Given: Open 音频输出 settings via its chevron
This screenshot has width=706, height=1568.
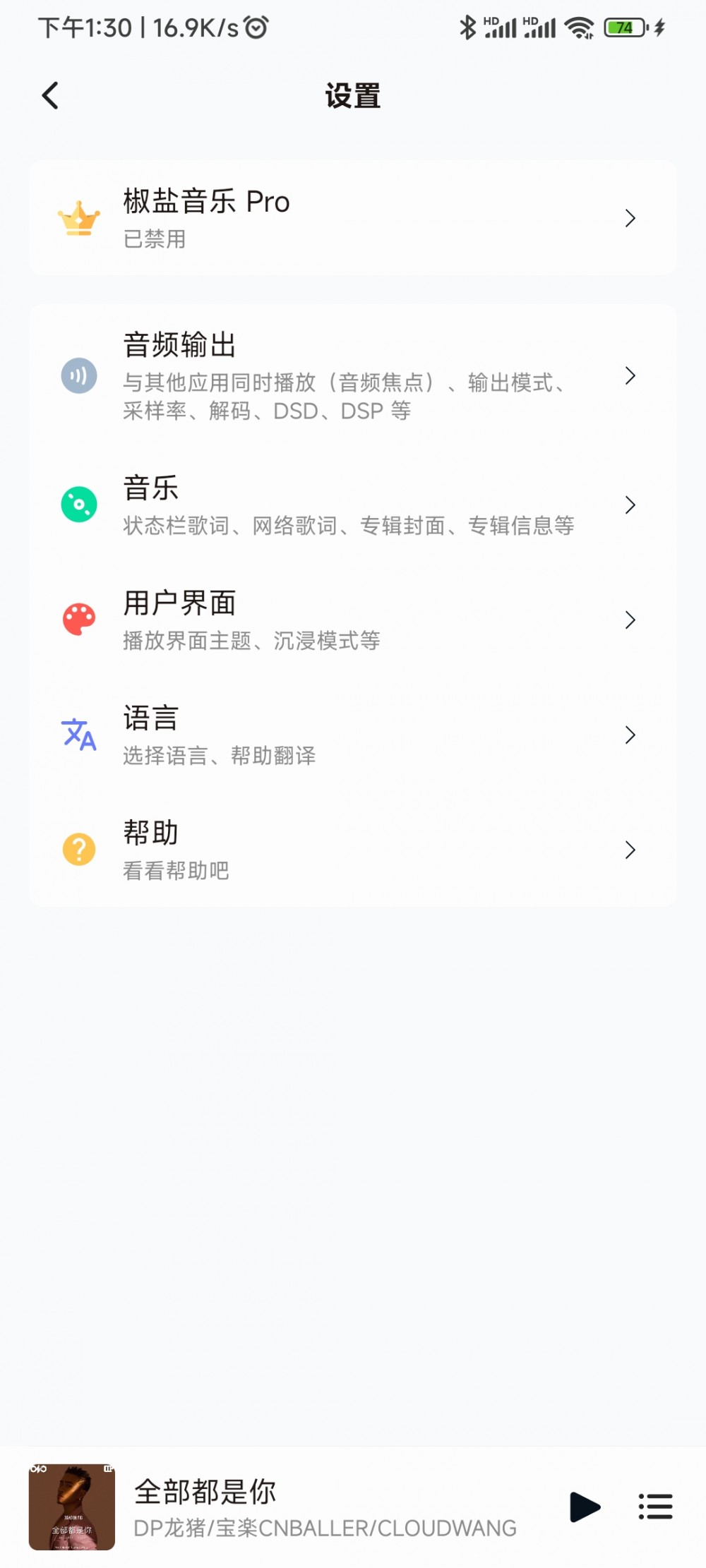Looking at the screenshot, I should [x=630, y=376].
